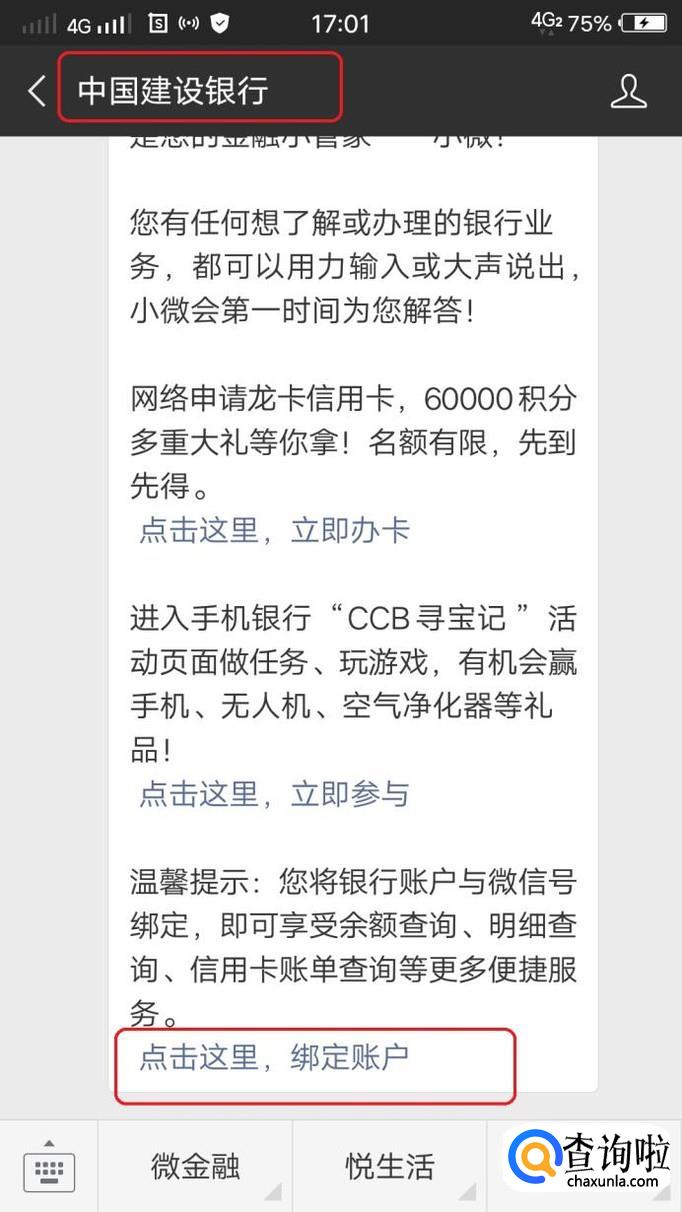Switch to keyboard input mode
The image size is (682, 1212).
48,1167
